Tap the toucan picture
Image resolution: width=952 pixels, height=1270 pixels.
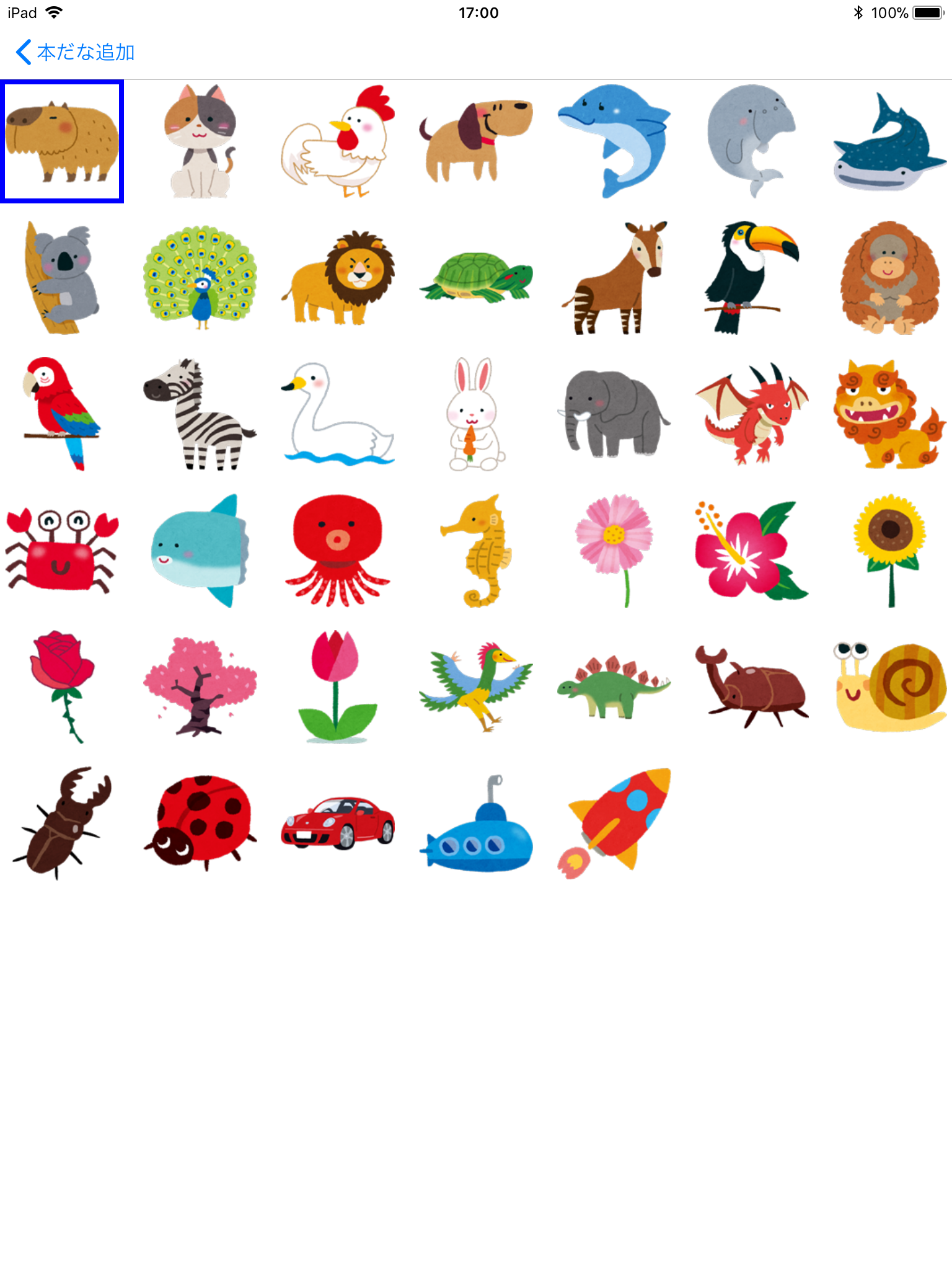pyautogui.click(x=751, y=278)
